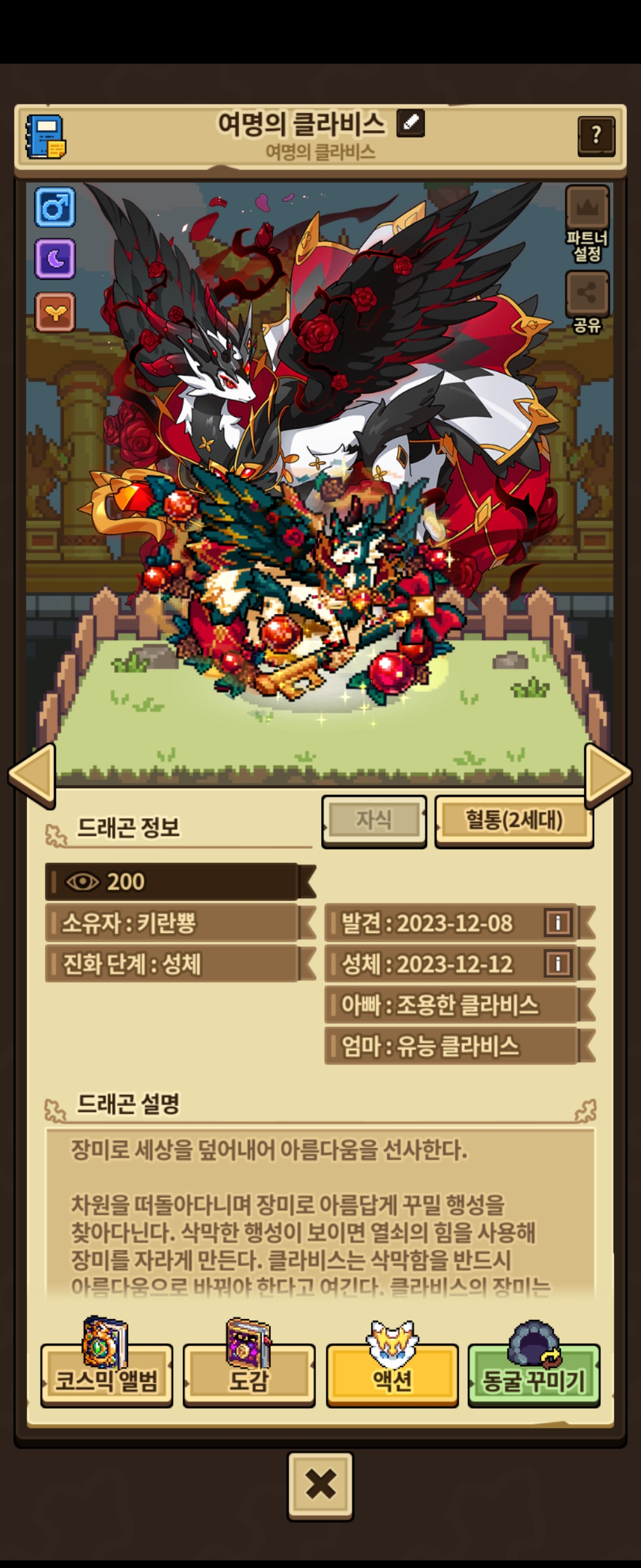
Task: Open the 도감 encyclopedia
Action: 249,1379
